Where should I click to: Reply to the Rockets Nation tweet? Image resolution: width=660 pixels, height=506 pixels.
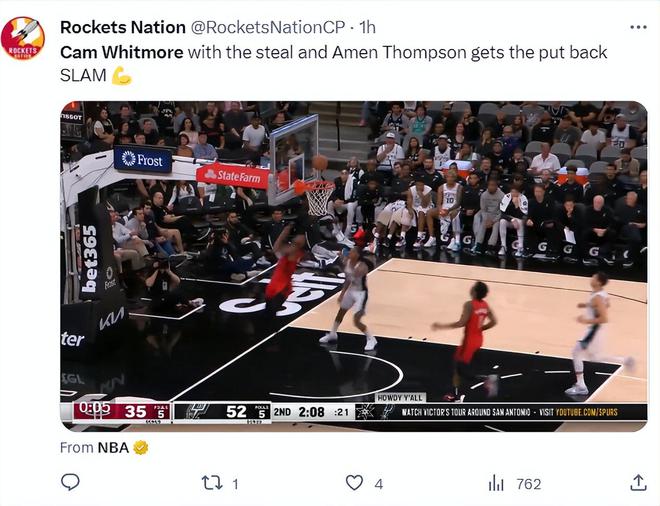[x=70, y=483]
